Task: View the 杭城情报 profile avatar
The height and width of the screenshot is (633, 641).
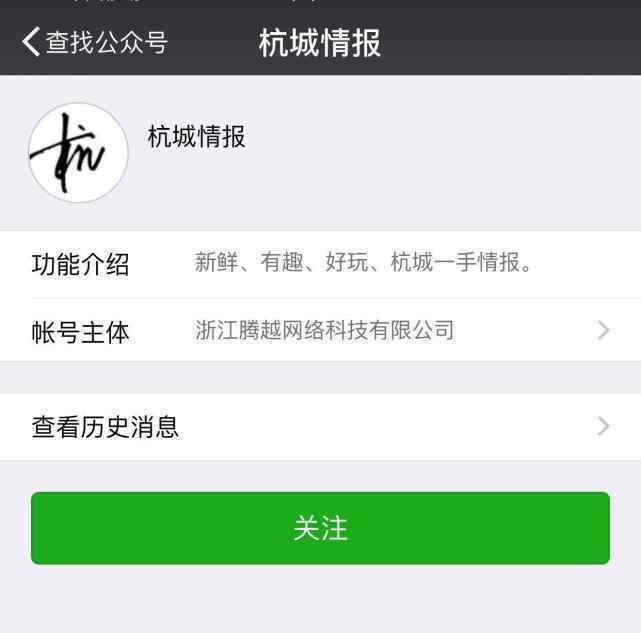Action: (x=78, y=153)
